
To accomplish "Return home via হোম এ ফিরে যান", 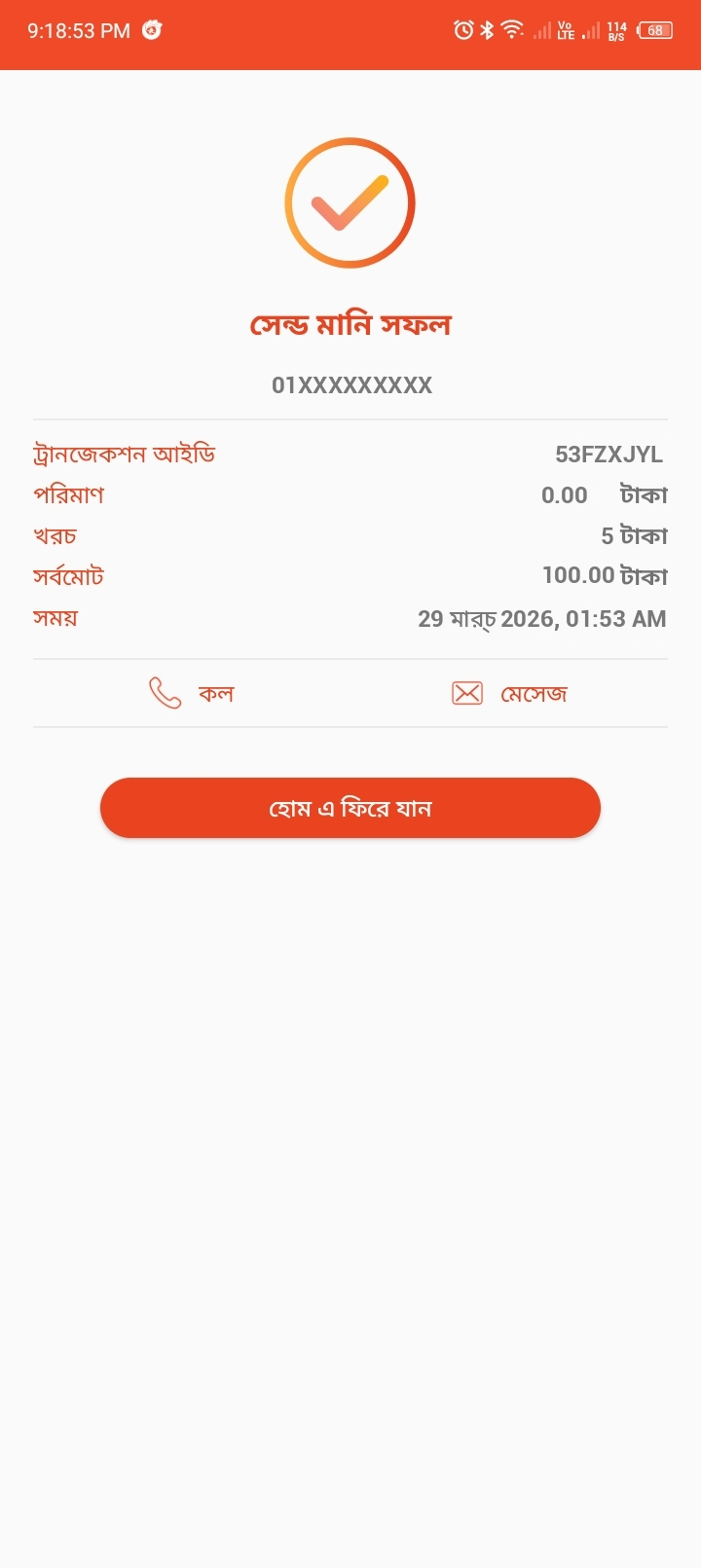I will (x=350, y=808).
